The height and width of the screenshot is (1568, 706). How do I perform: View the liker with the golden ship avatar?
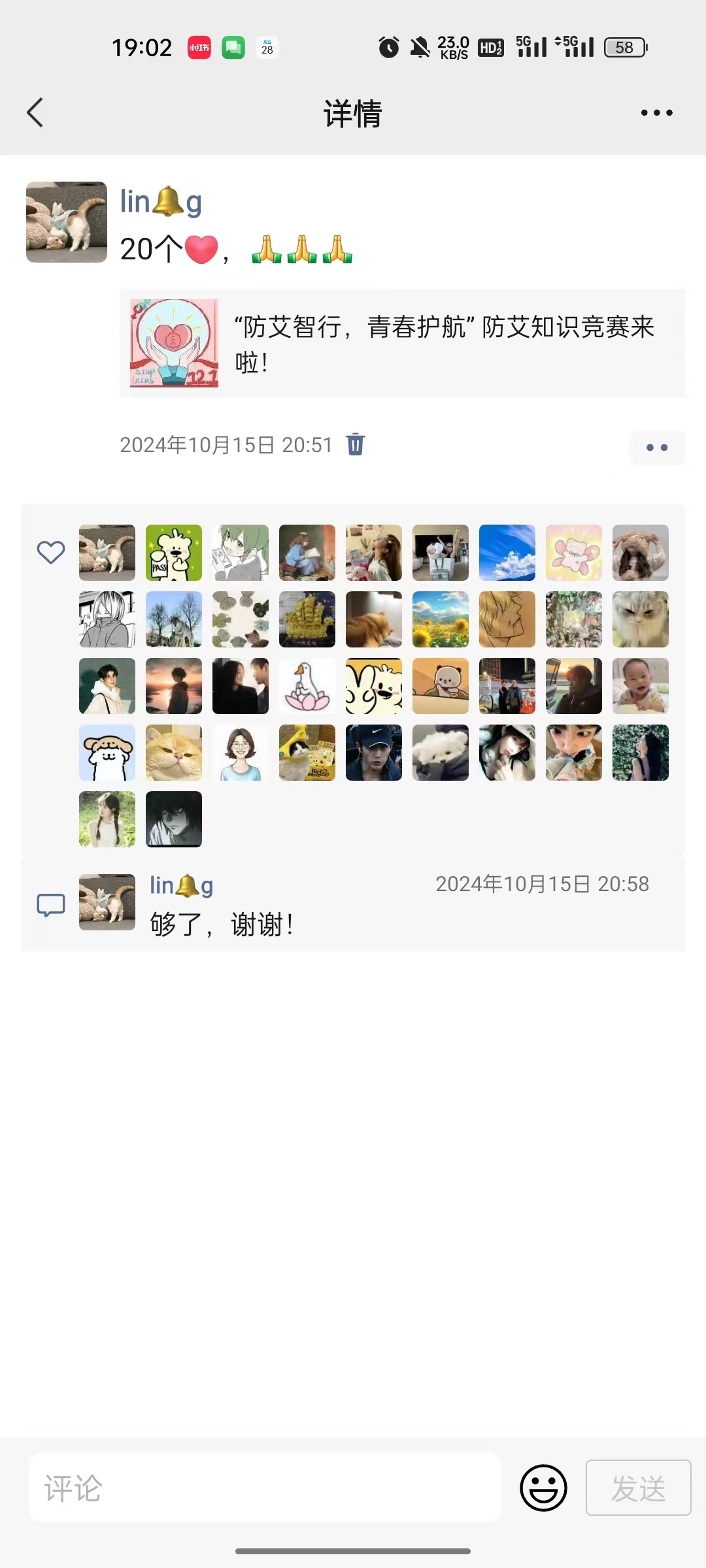pyautogui.click(x=307, y=619)
